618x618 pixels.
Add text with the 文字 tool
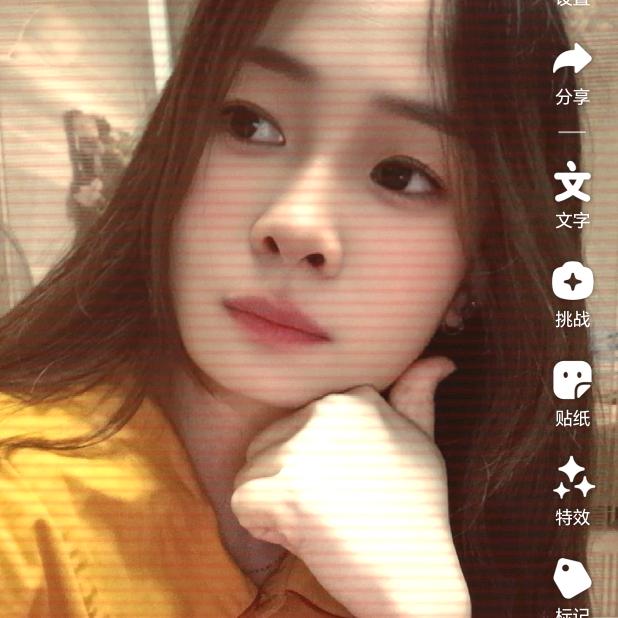572,182
